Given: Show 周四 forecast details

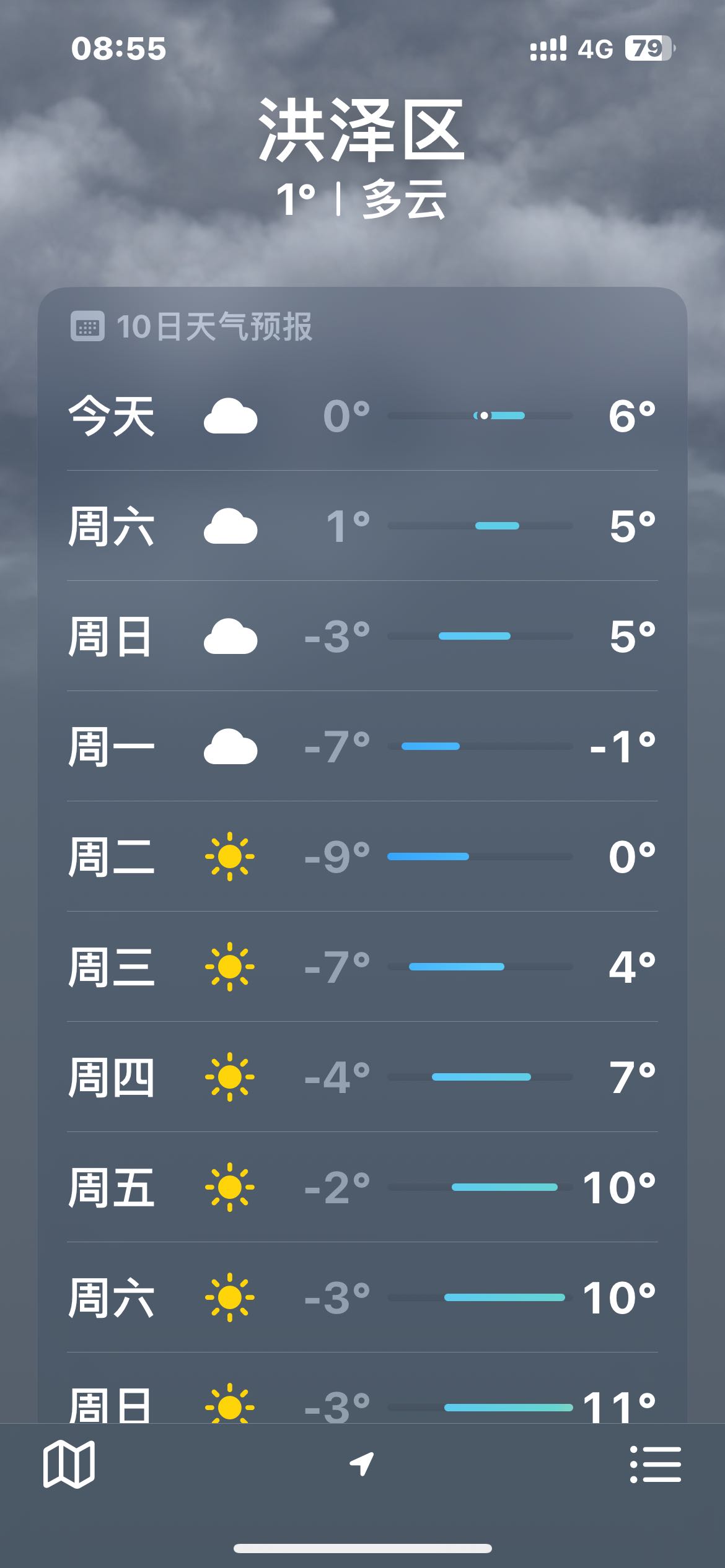Looking at the screenshot, I should [x=362, y=1077].
